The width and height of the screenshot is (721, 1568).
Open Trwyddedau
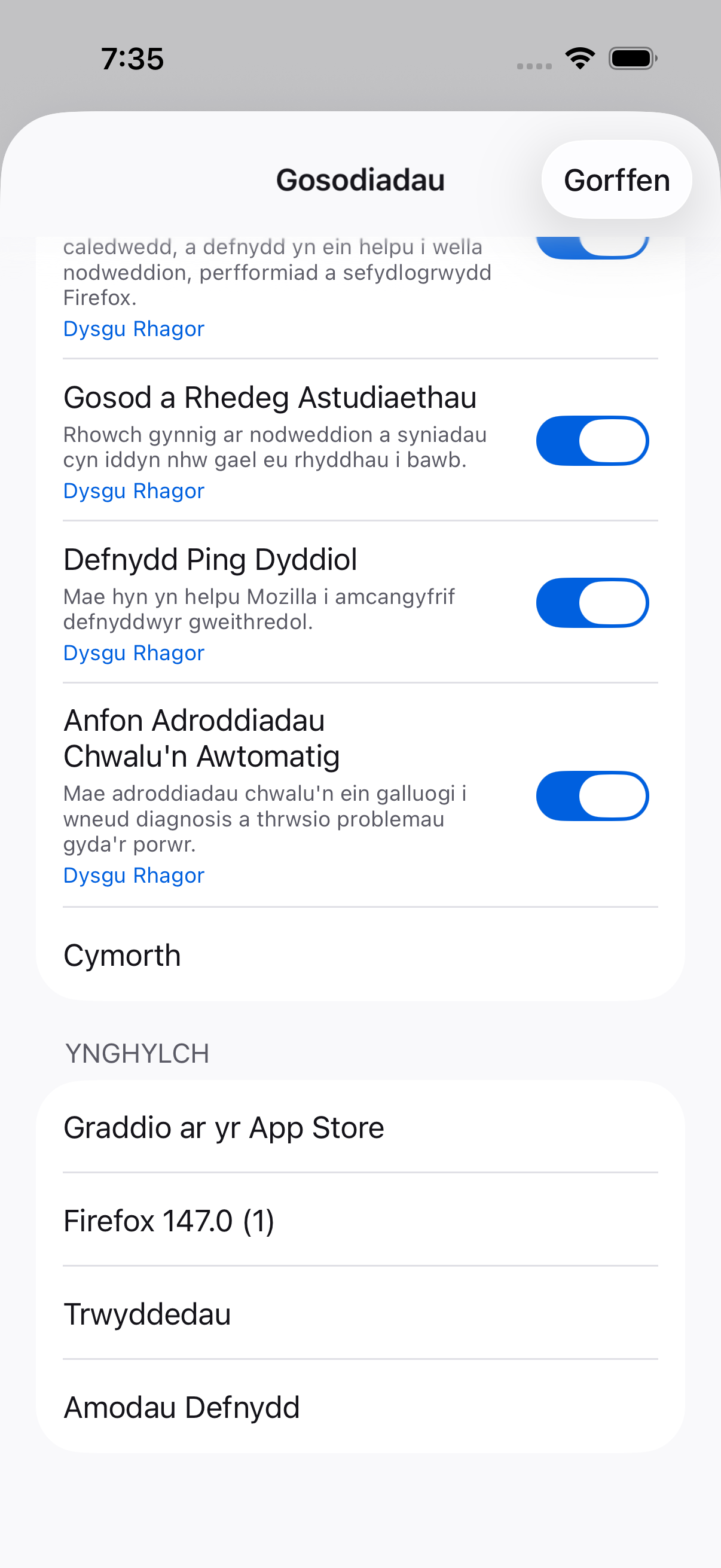360,1314
